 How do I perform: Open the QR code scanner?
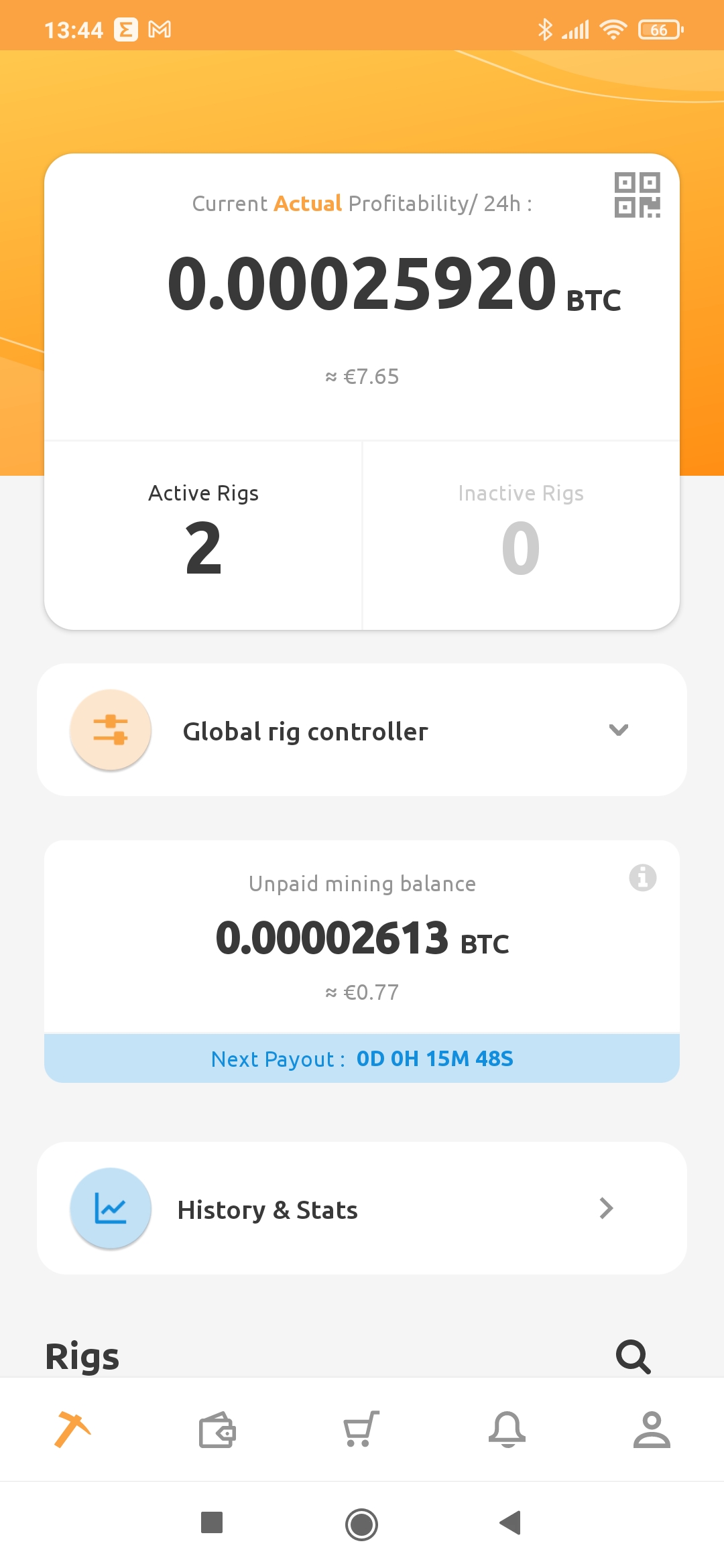coord(638,196)
